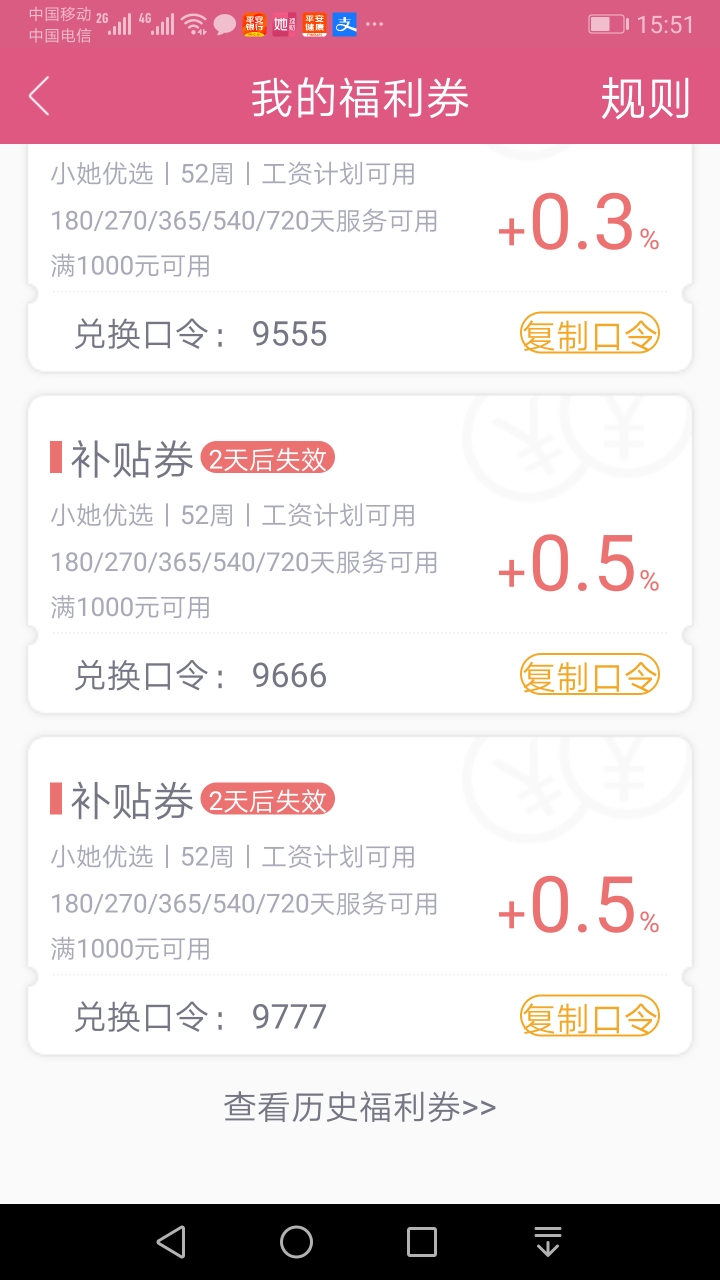The width and height of the screenshot is (720, 1280).
Task: Copy the redemption code 9555
Action: [590, 335]
